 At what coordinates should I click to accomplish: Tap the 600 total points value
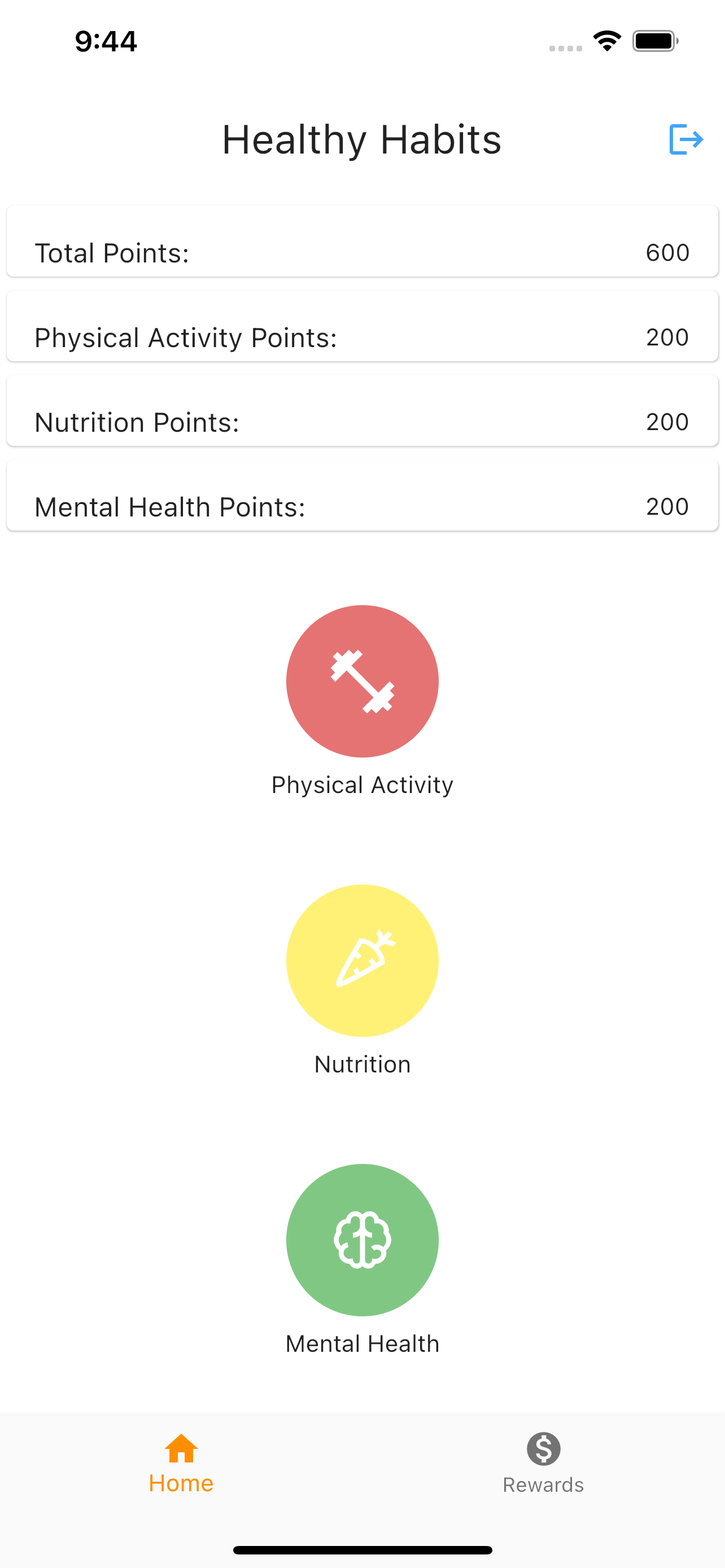pos(667,252)
